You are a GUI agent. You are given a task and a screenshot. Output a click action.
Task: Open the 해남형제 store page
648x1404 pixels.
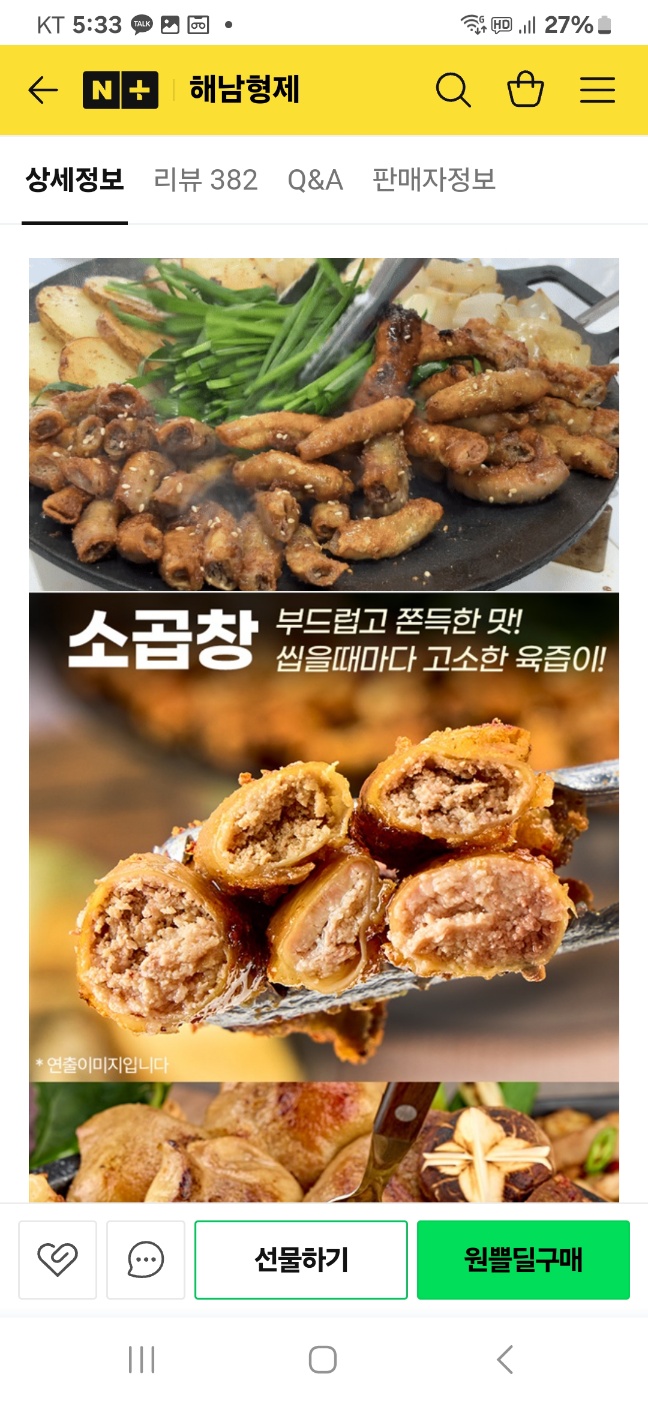pyautogui.click(x=245, y=91)
